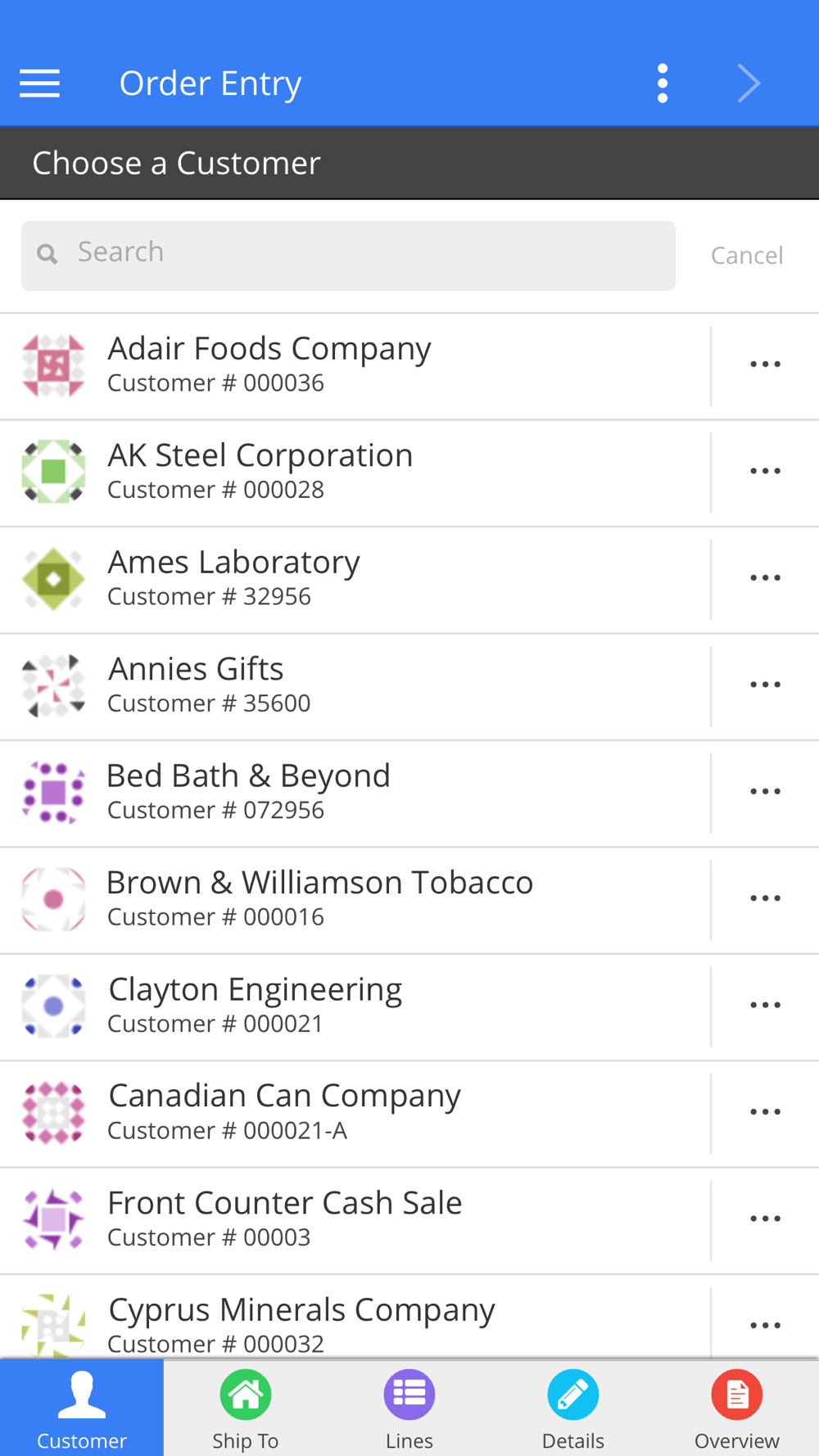
Task: Switch to the Ship To tab
Action: point(246,1409)
